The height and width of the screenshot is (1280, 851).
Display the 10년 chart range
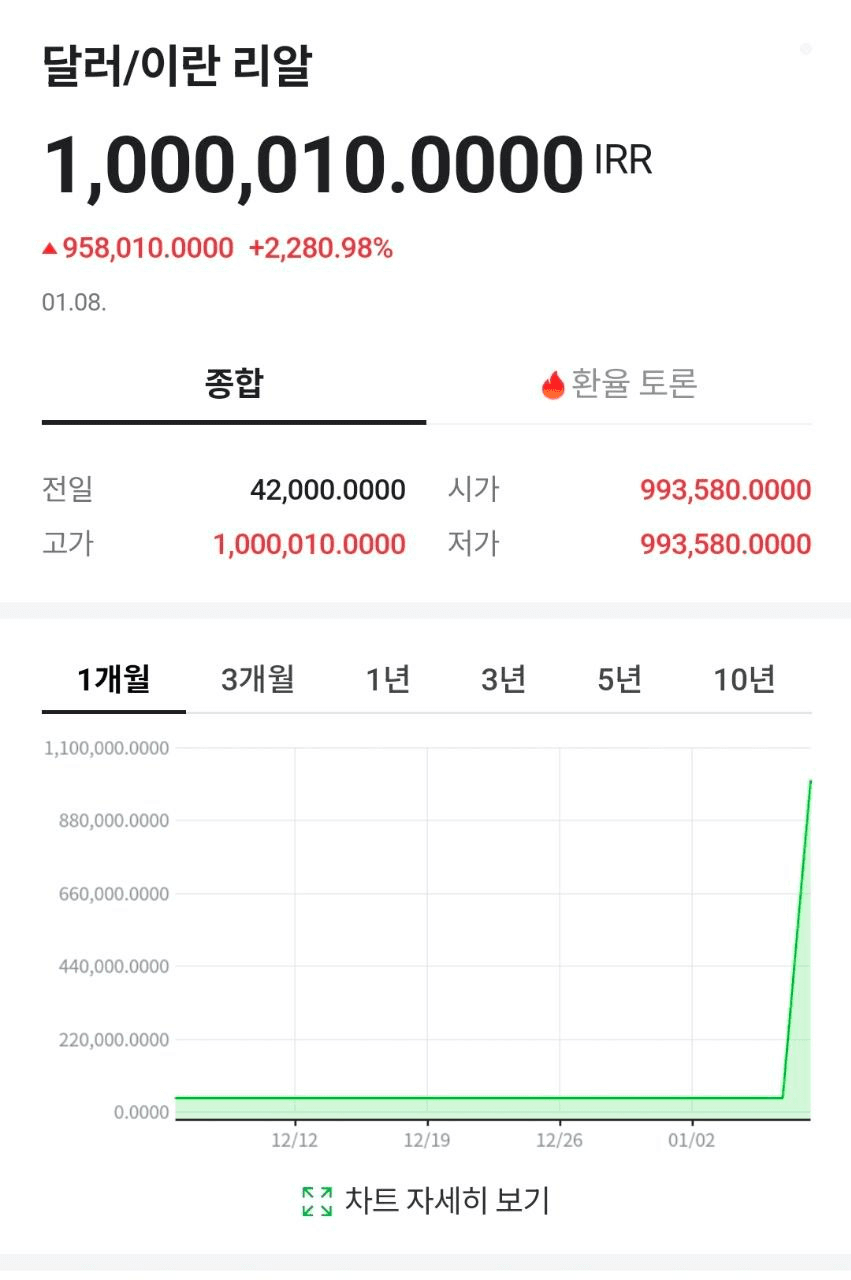tap(744, 680)
